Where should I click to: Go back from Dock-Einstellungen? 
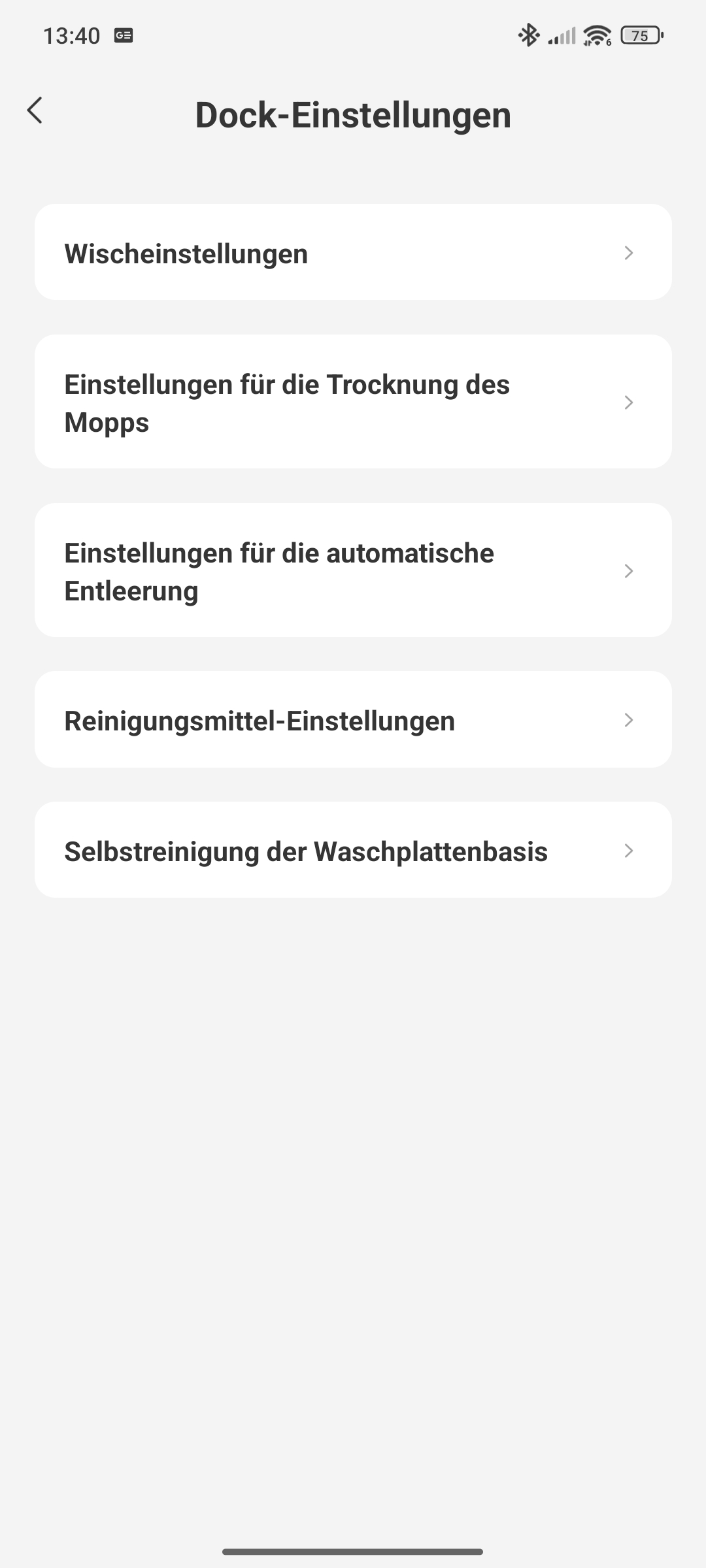[35, 110]
